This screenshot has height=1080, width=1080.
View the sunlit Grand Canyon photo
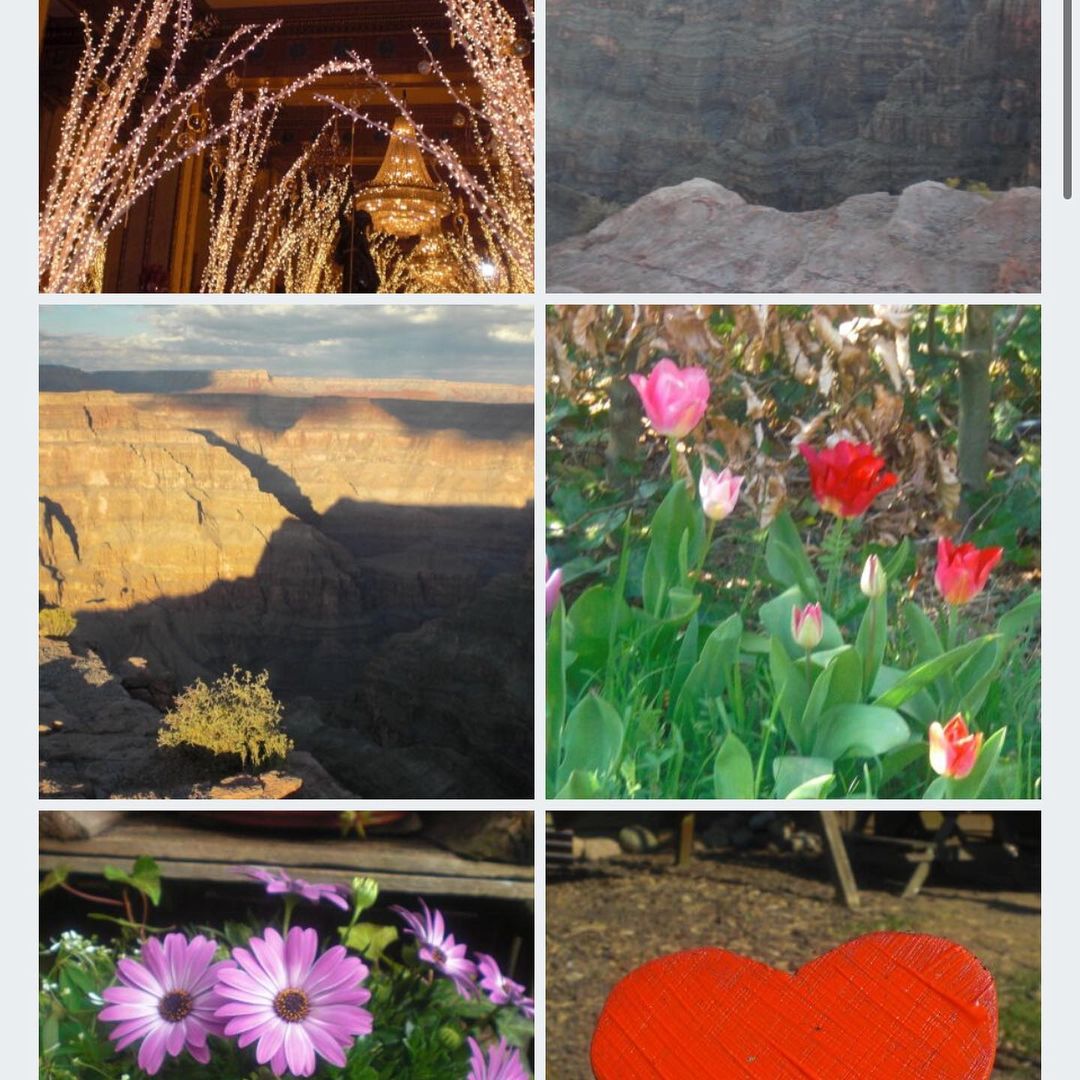click(286, 551)
